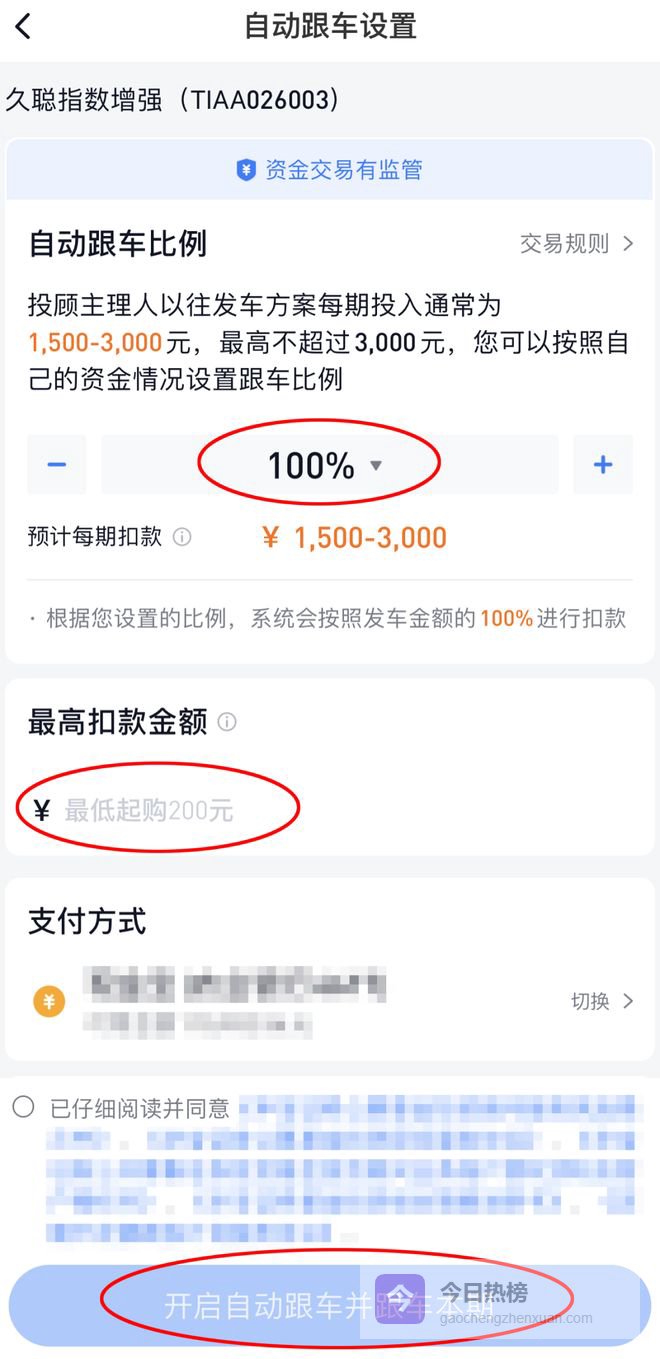The height and width of the screenshot is (1359, 660).
Task: Tap 开启自动跟车 button at bottom
Action: click(x=329, y=1305)
